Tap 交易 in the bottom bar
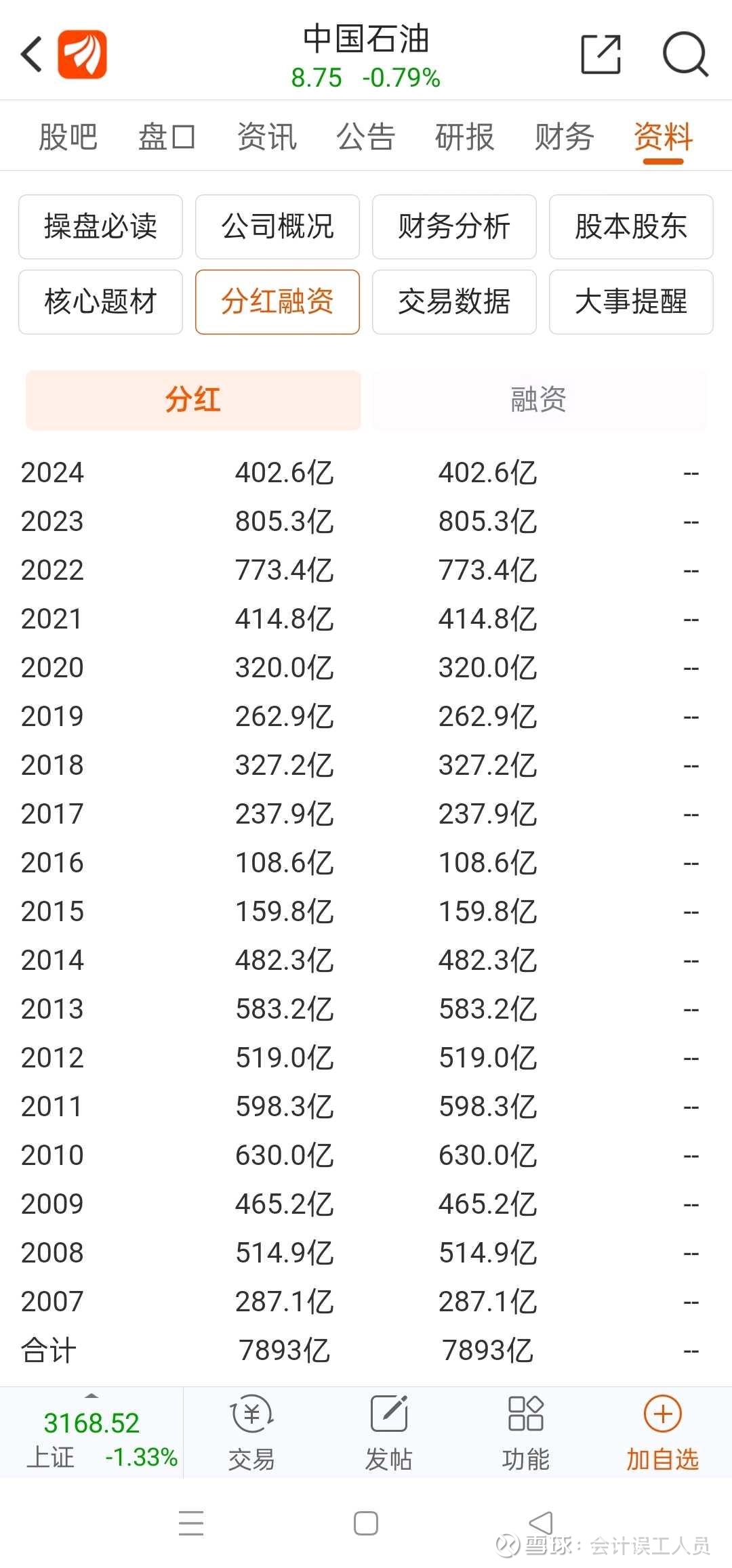 click(251, 1433)
